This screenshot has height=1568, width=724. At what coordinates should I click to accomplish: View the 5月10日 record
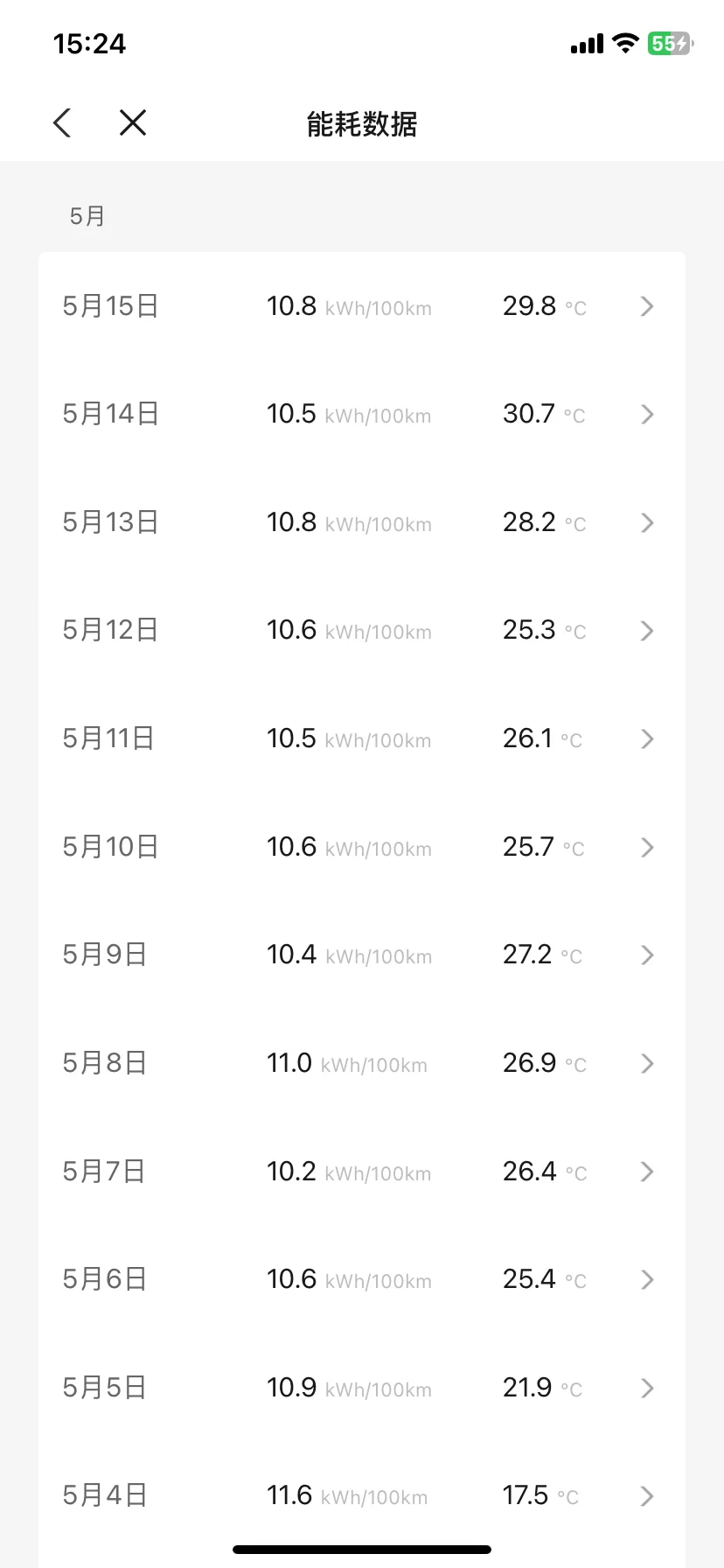tap(362, 847)
